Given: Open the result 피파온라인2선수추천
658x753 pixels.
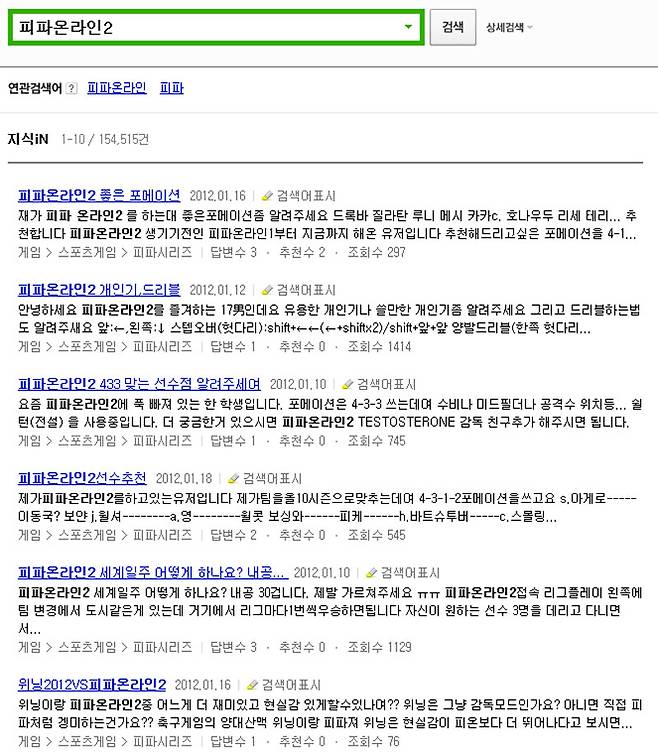Looking at the screenshot, I should (x=82, y=478).
